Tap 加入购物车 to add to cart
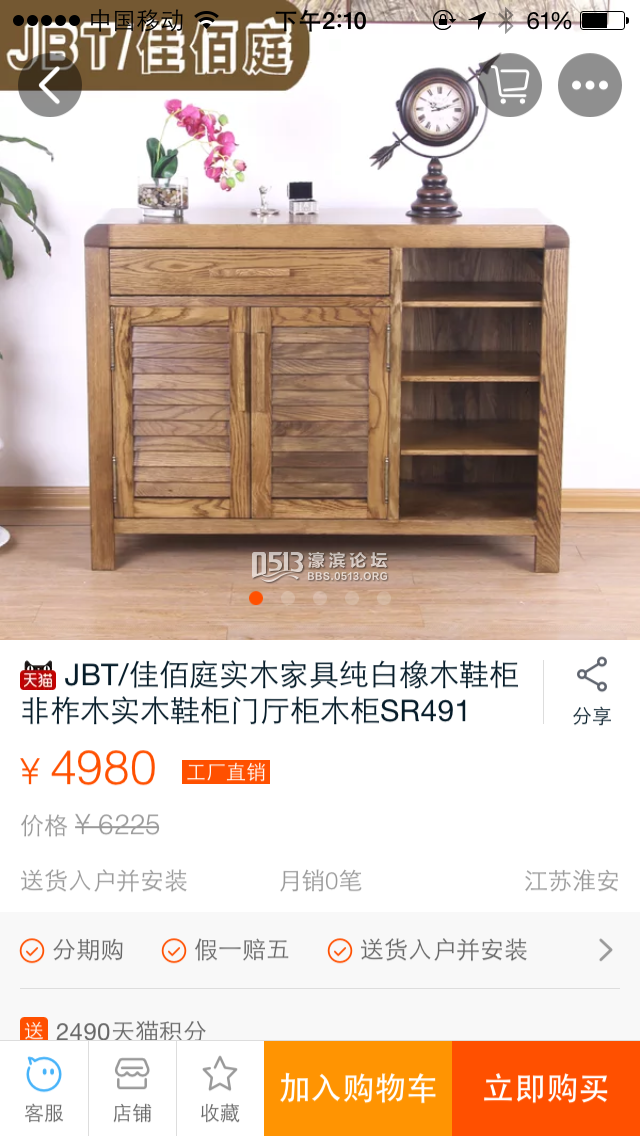Image resolution: width=640 pixels, height=1136 pixels. 358,1088
